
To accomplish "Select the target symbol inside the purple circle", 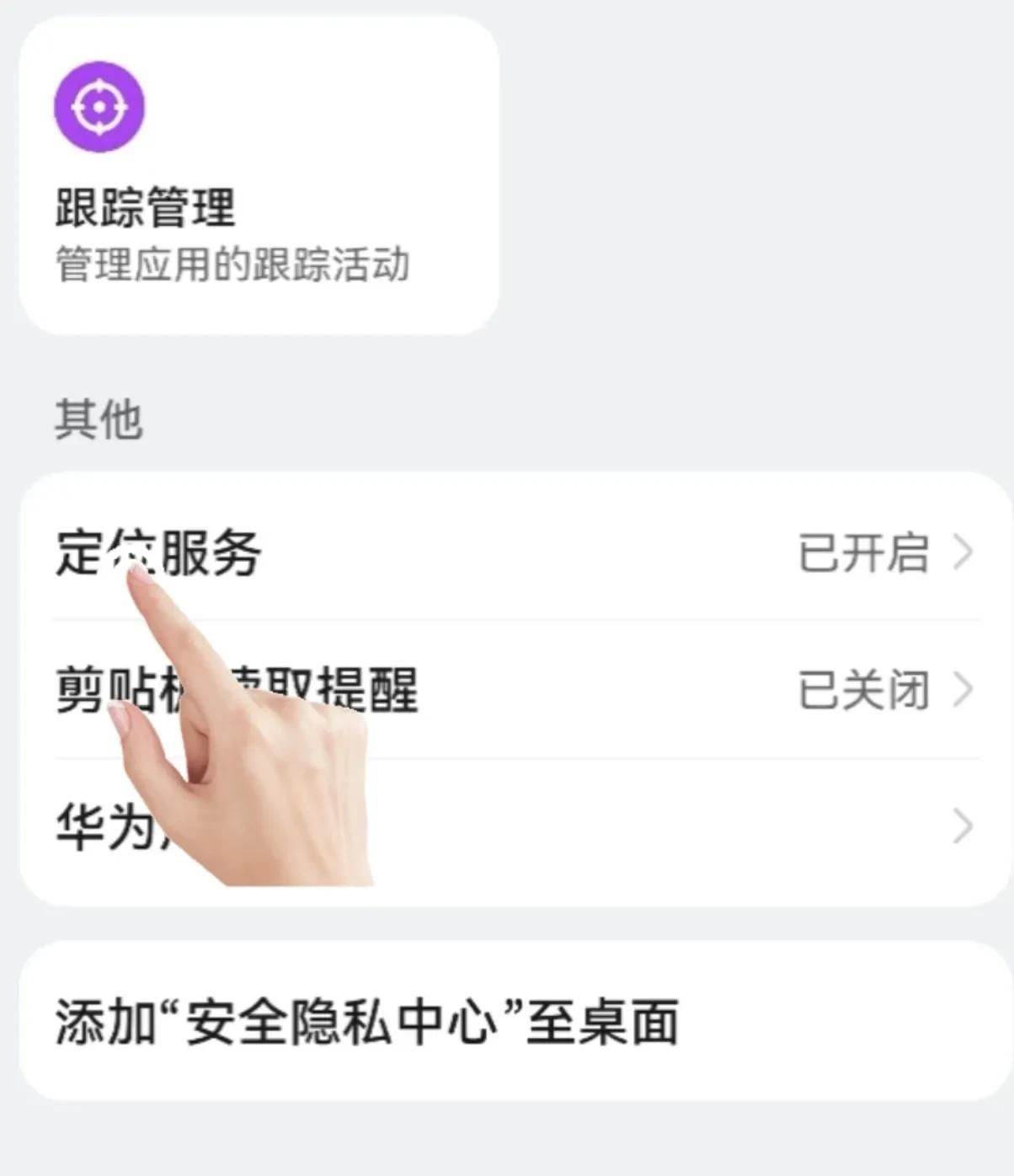I will point(99,105).
